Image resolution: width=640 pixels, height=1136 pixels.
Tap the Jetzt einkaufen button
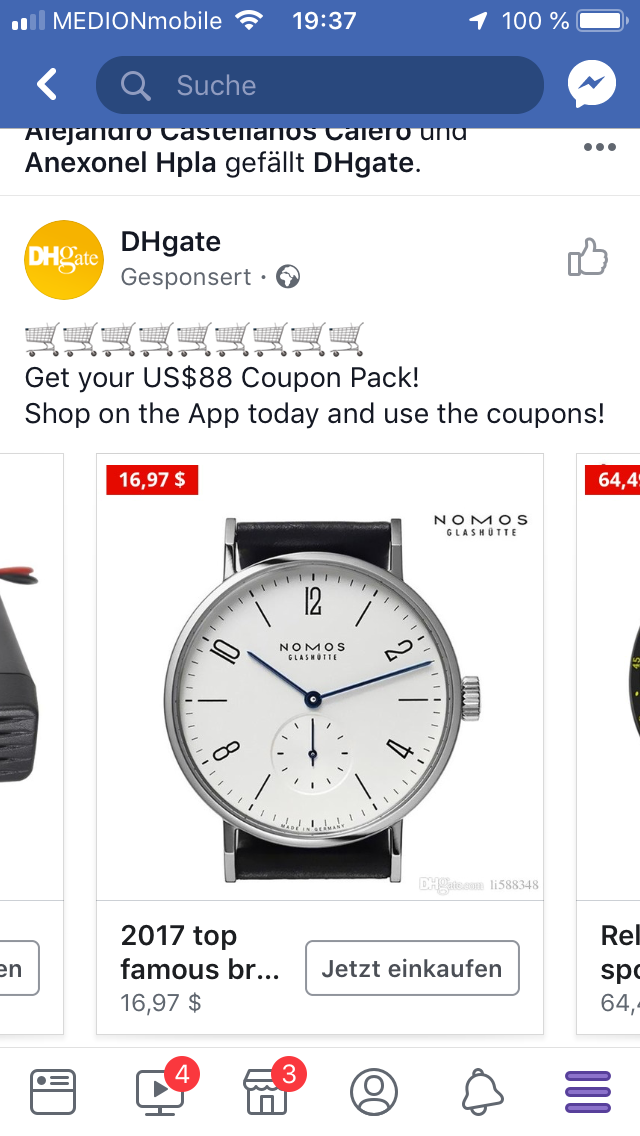412,968
